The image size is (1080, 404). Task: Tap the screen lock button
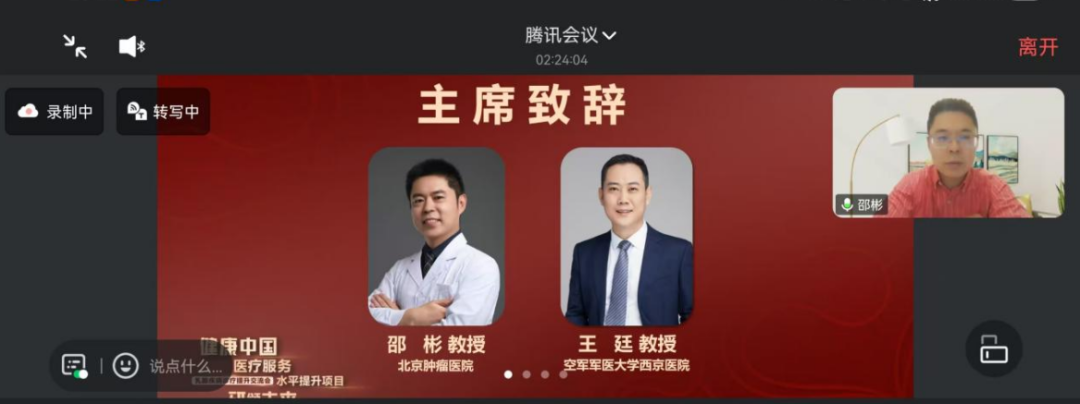pos(993,349)
